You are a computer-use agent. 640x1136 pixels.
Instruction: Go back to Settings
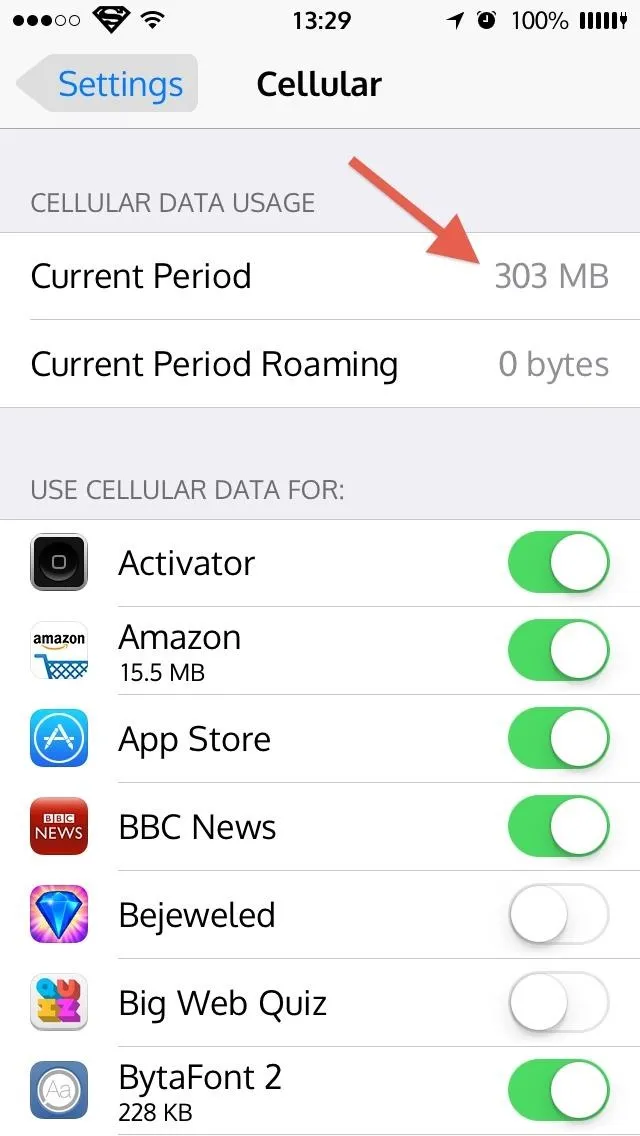tap(108, 84)
